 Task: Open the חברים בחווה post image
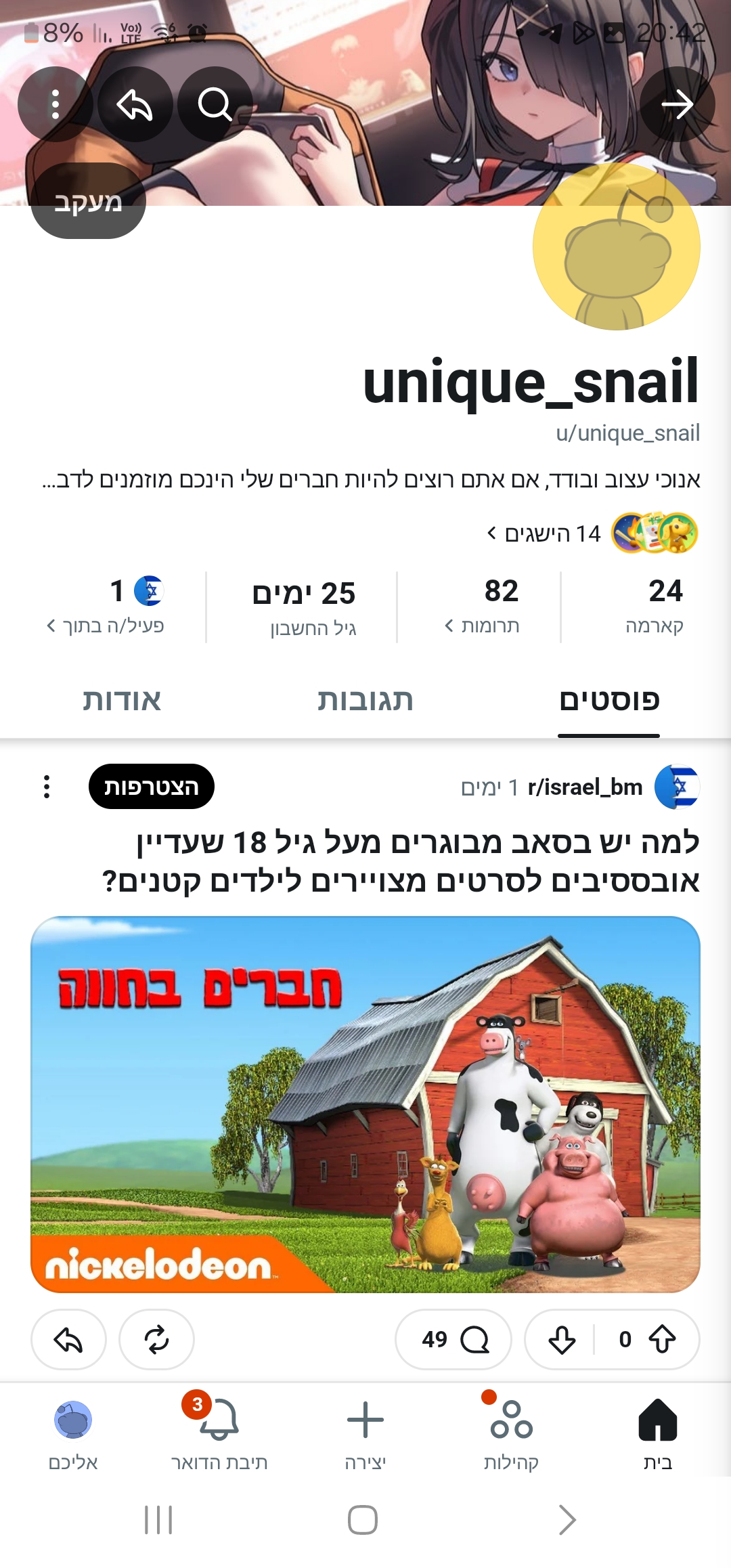coord(365,1104)
